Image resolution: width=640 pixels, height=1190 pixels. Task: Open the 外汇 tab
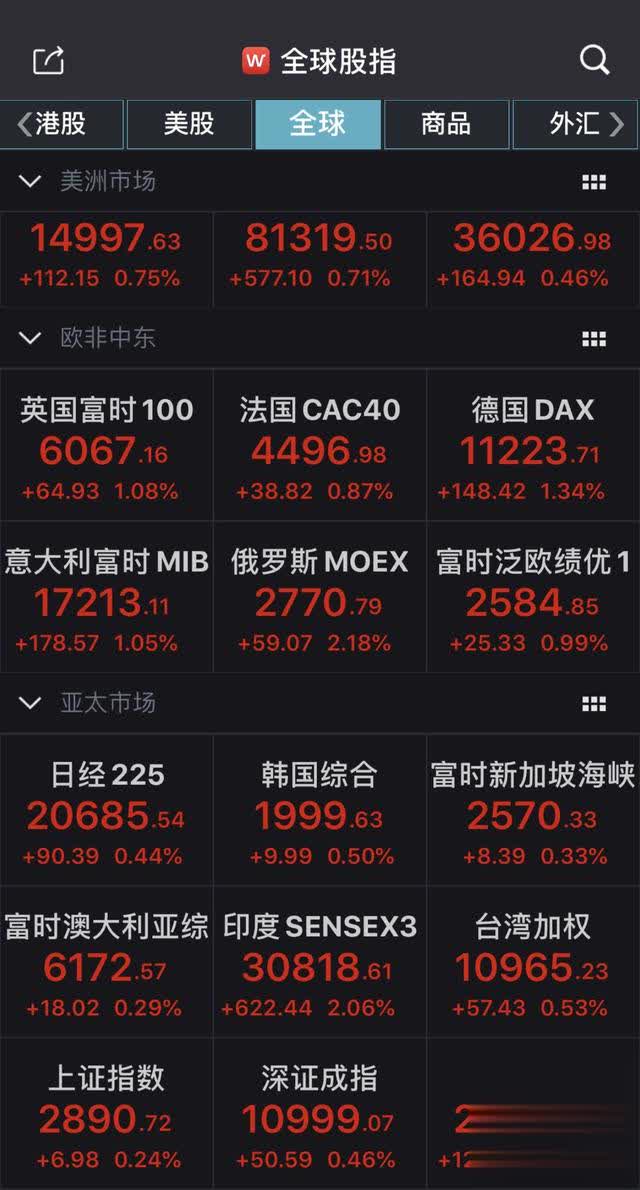click(575, 124)
